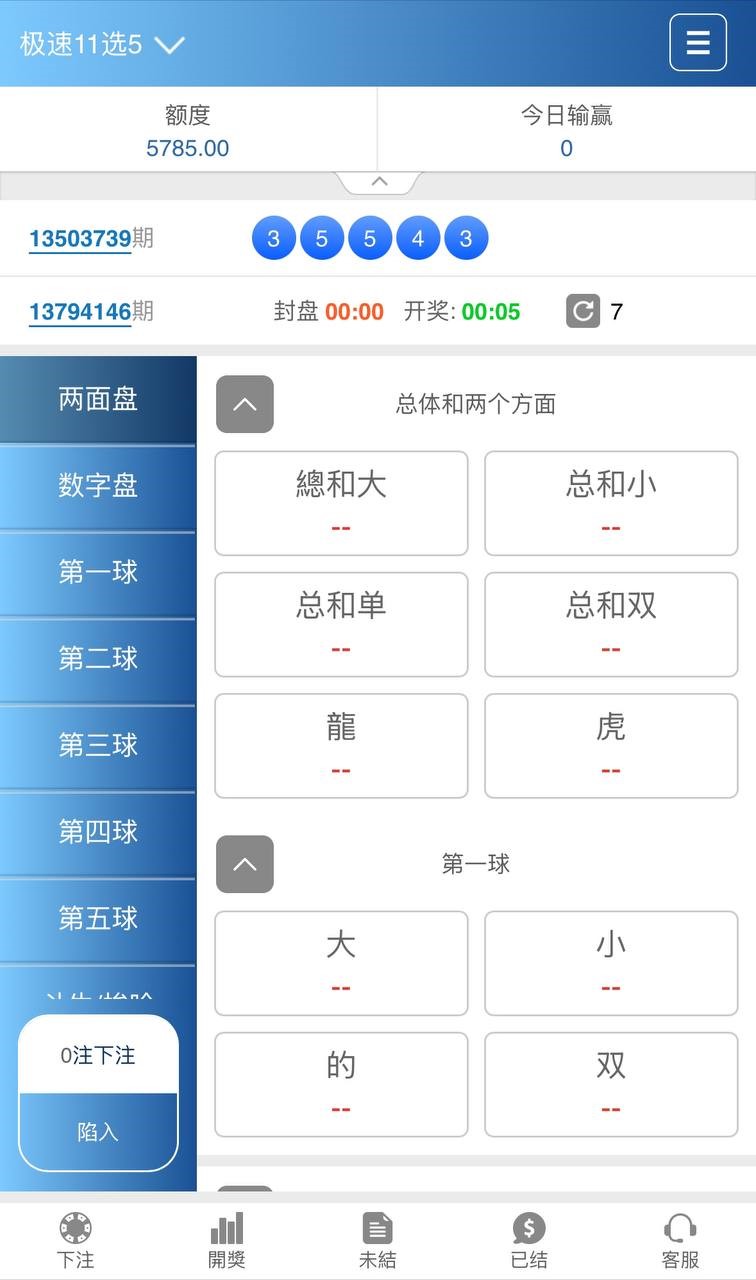Viewport: 756px width, 1280px height.
Task: Tap the 0注下注 bet button
Action: 98,1055
